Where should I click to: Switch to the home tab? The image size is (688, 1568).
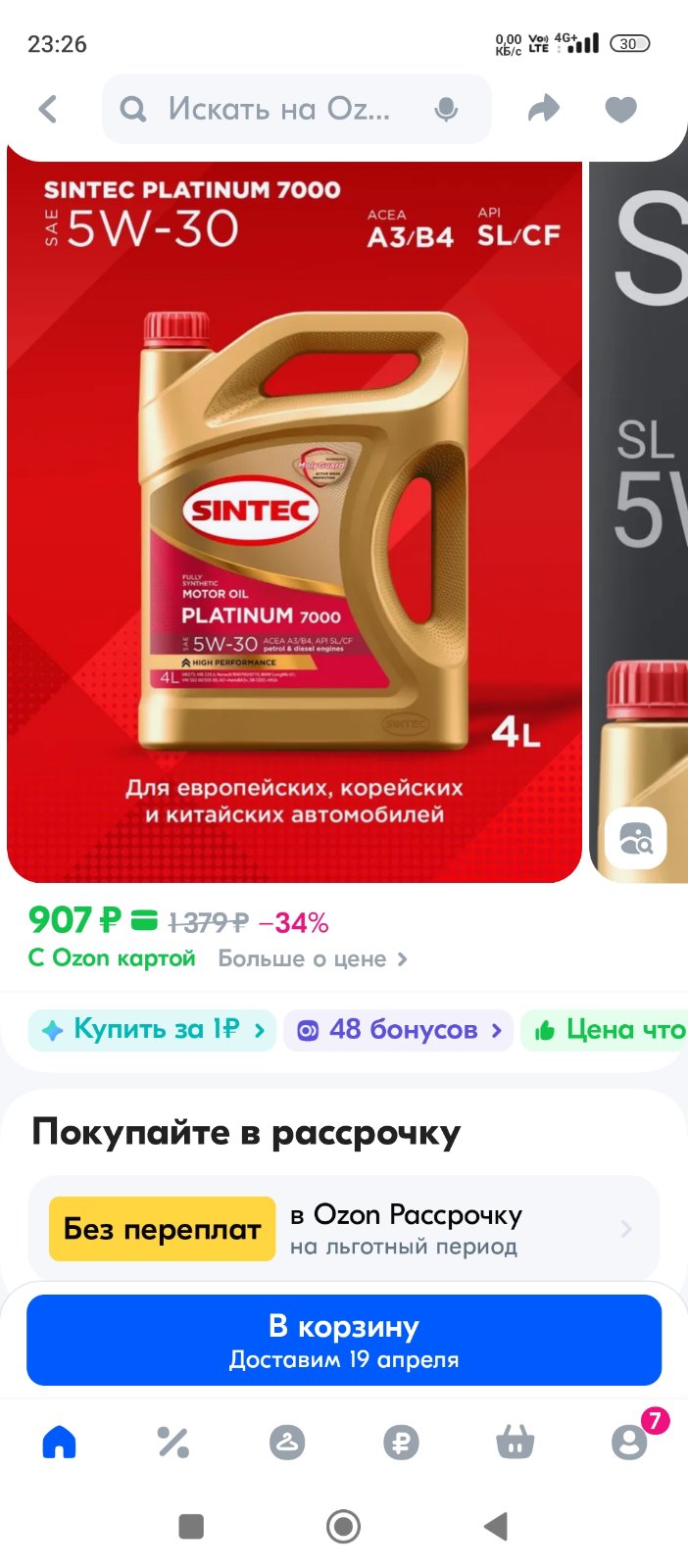59,1442
